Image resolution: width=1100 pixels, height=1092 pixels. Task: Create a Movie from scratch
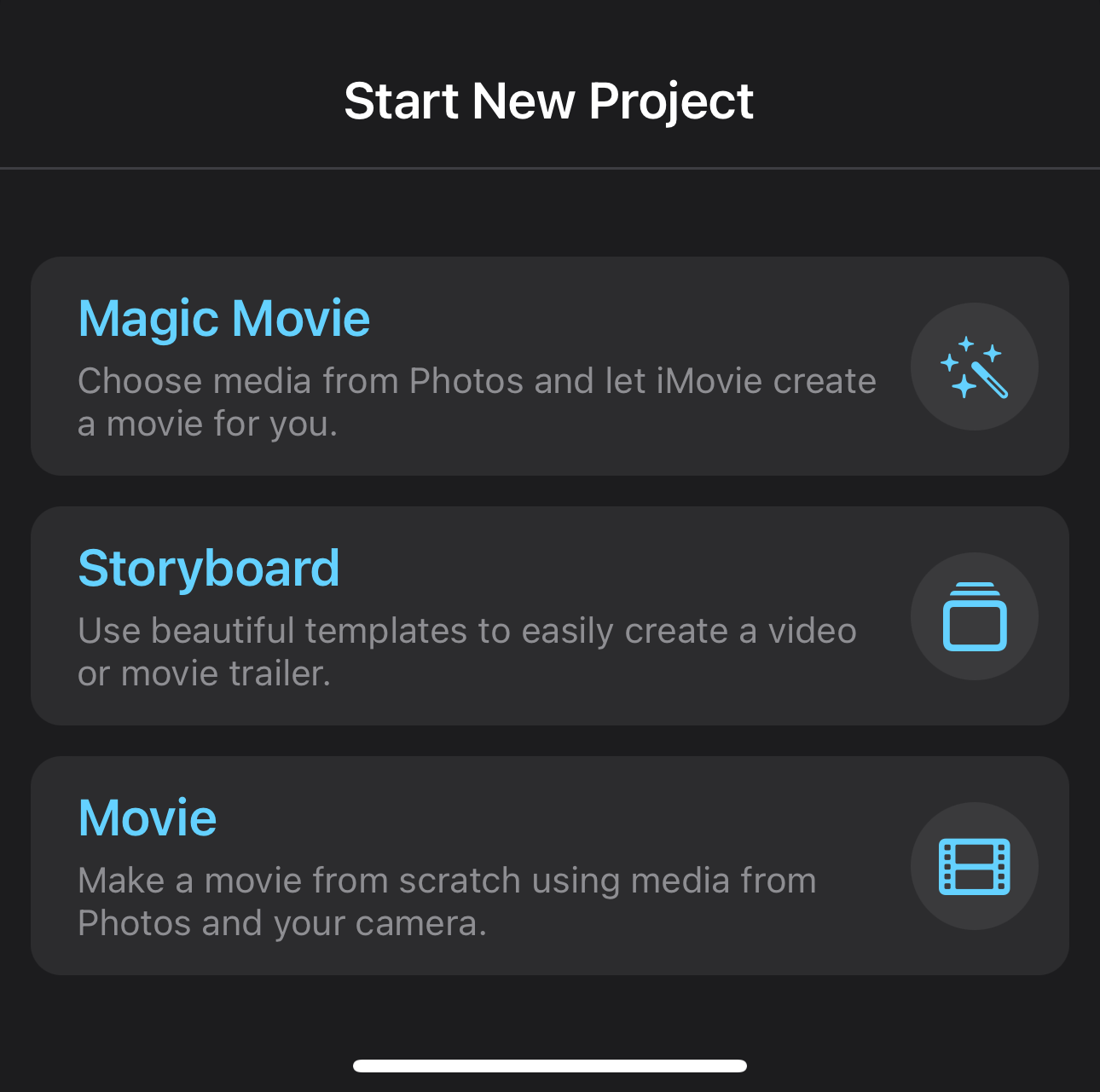pos(549,865)
